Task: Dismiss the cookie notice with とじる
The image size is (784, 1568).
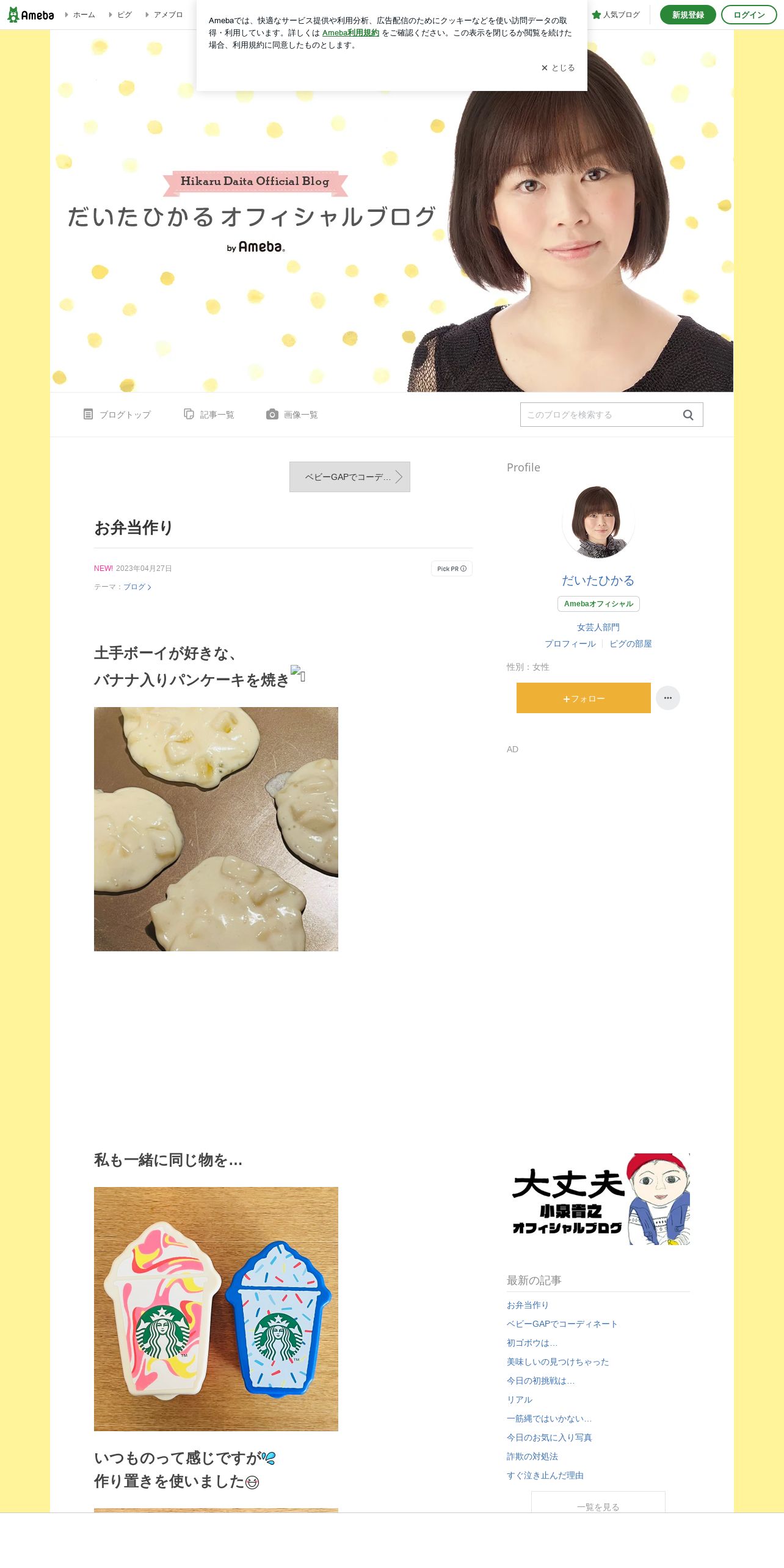Action: [x=558, y=68]
